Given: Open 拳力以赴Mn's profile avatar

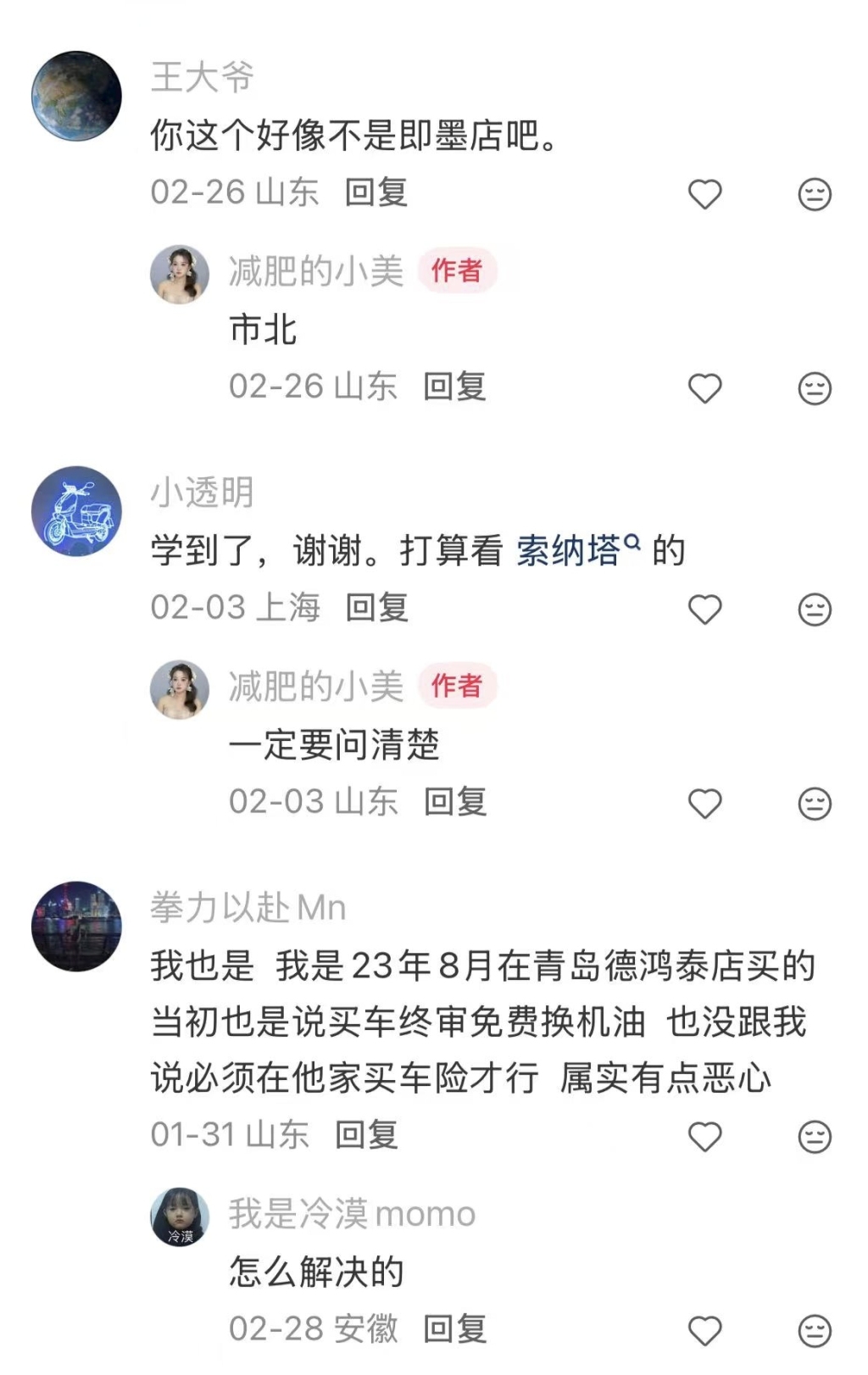Looking at the screenshot, I should pos(76,926).
